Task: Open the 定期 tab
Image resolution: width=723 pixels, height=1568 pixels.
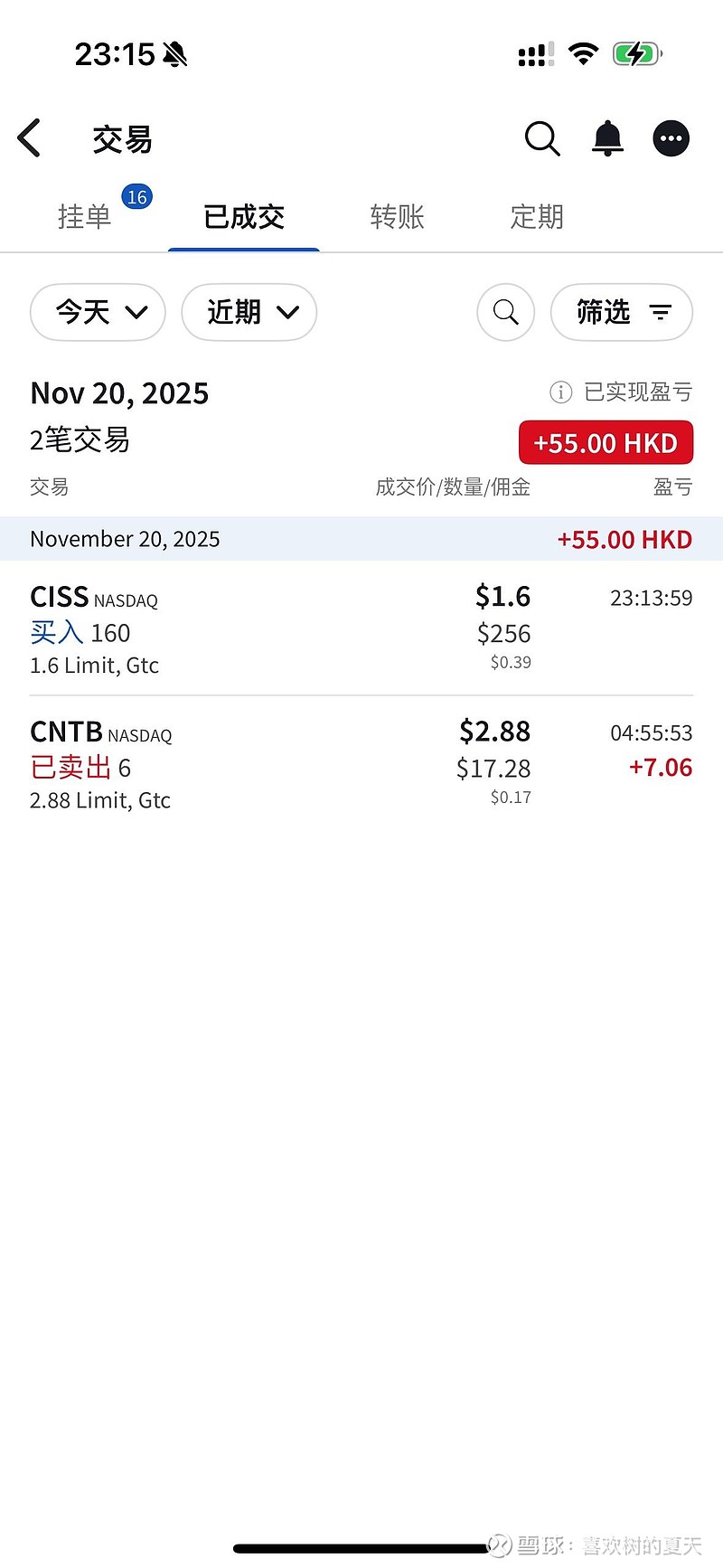Action: click(x=537, y=217)
